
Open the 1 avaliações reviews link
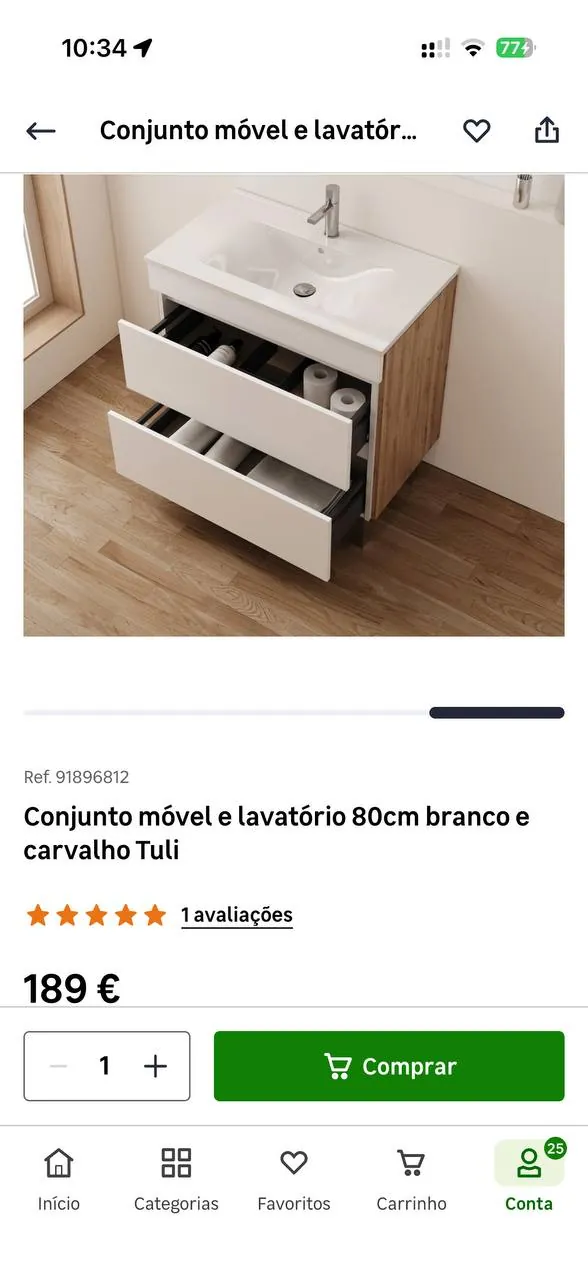point(237,915)
